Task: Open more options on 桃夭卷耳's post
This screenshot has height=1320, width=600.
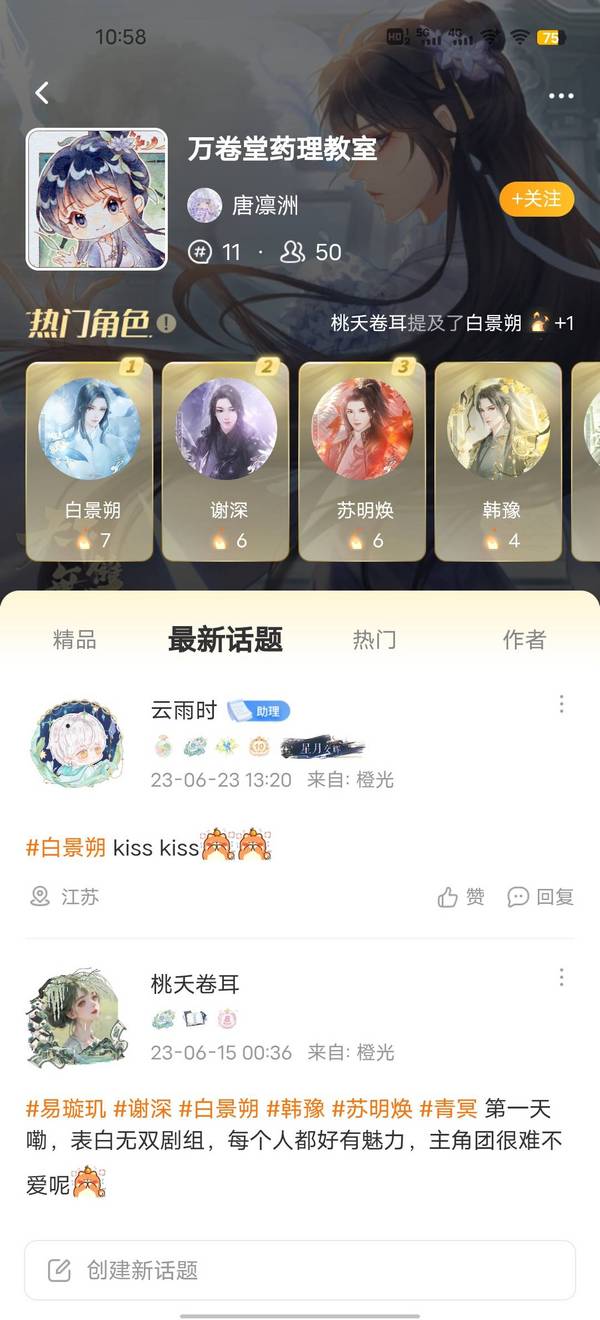Action: click(561, 977)
